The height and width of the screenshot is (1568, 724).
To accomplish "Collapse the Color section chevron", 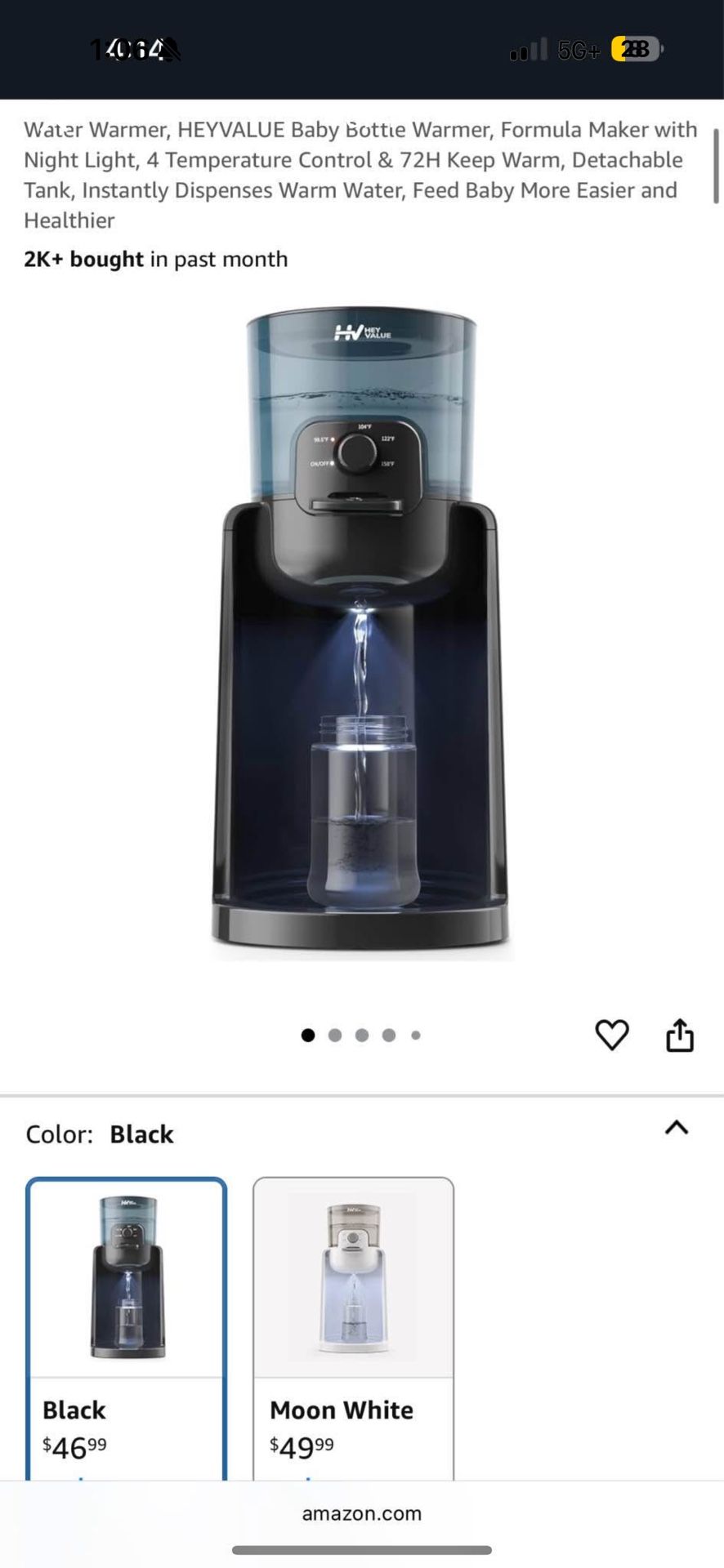I will point(676,1128).
